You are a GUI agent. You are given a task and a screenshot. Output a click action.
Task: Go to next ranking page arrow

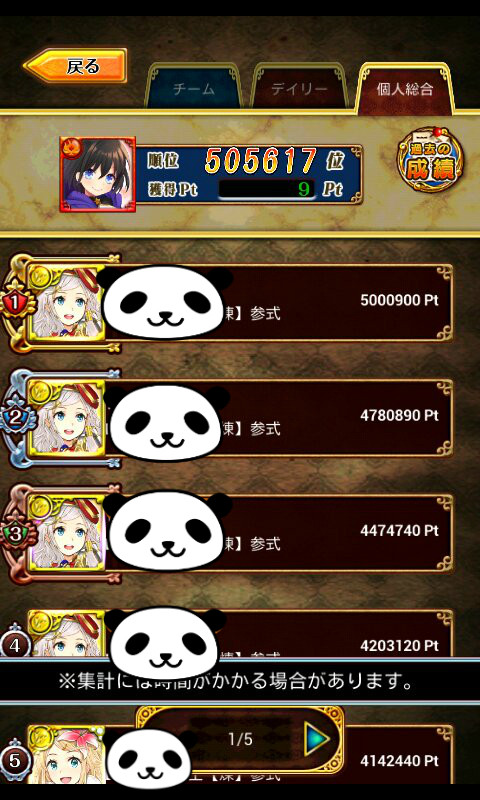point(317,739)
